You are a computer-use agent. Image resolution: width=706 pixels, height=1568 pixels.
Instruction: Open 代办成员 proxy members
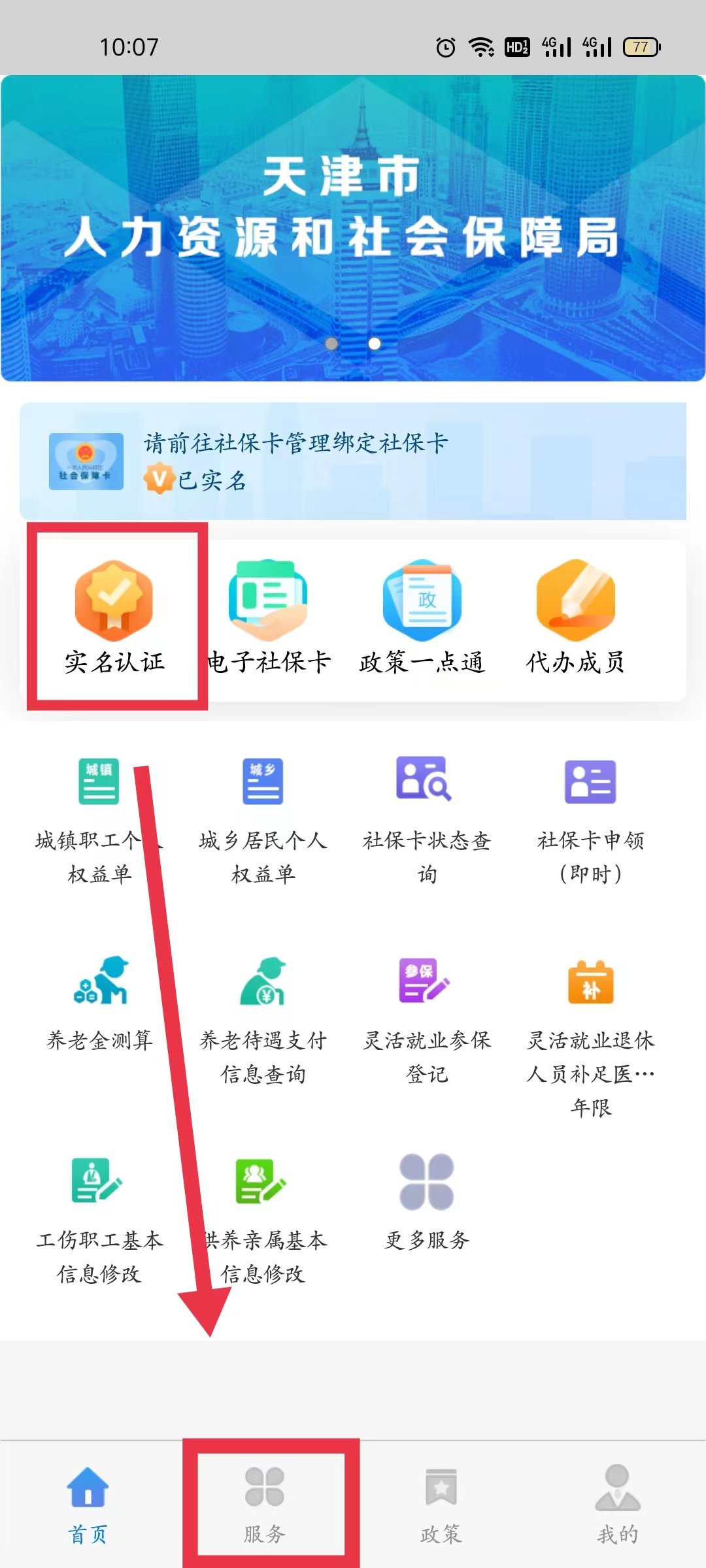tap(575, 617)
